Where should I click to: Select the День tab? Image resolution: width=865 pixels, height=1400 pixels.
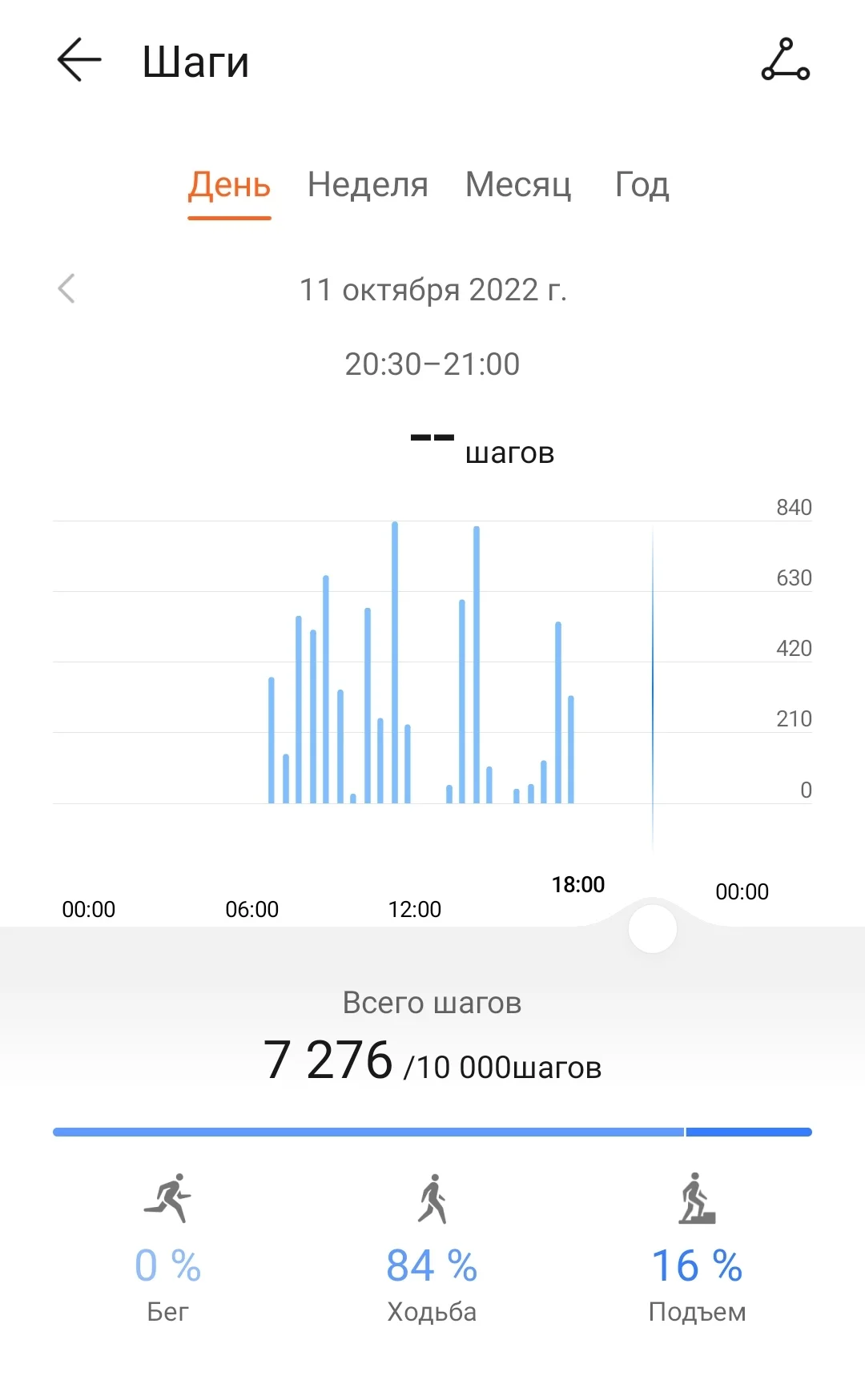click(x=229, y=186)
